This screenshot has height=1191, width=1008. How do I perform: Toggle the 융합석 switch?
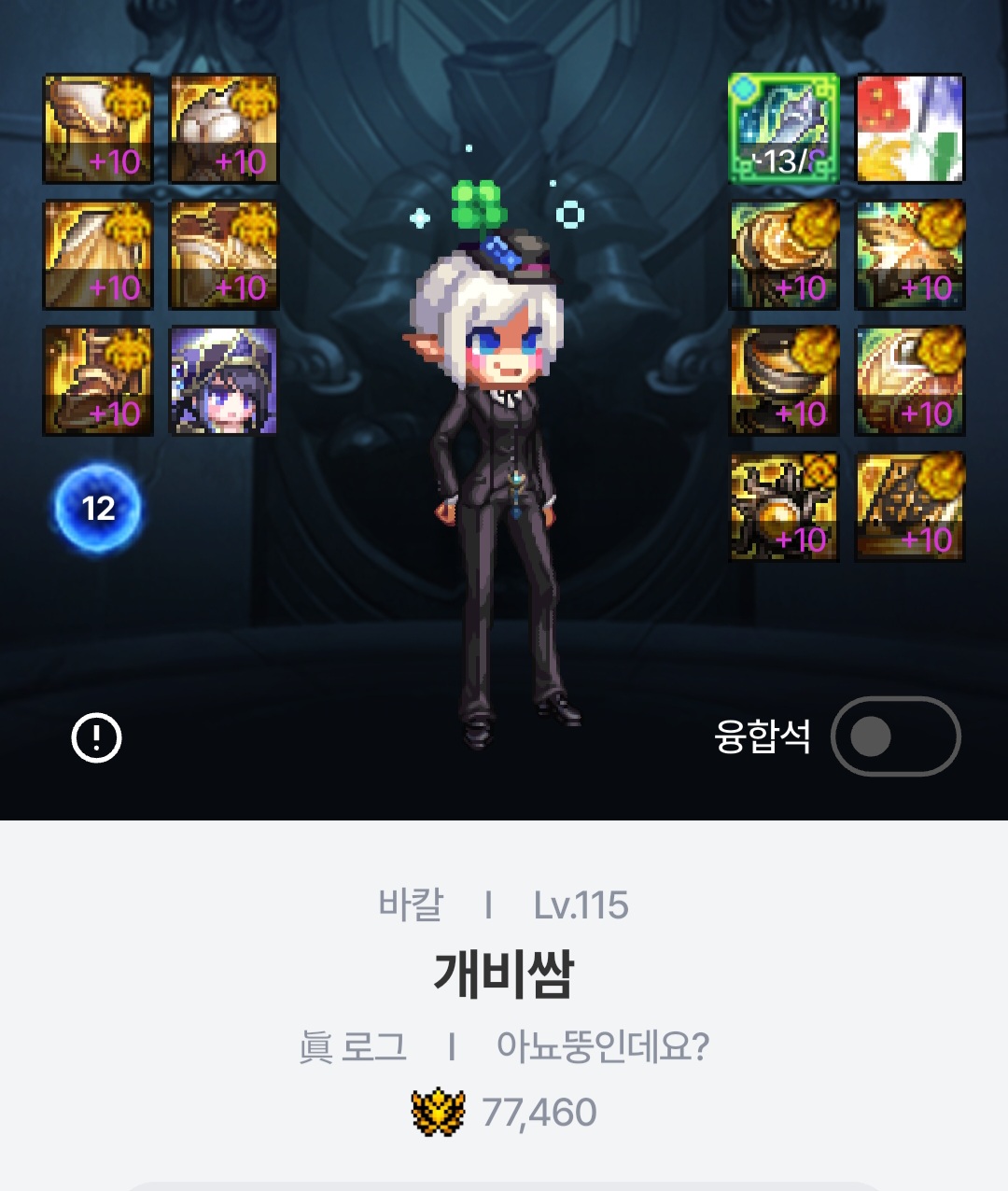895,736
